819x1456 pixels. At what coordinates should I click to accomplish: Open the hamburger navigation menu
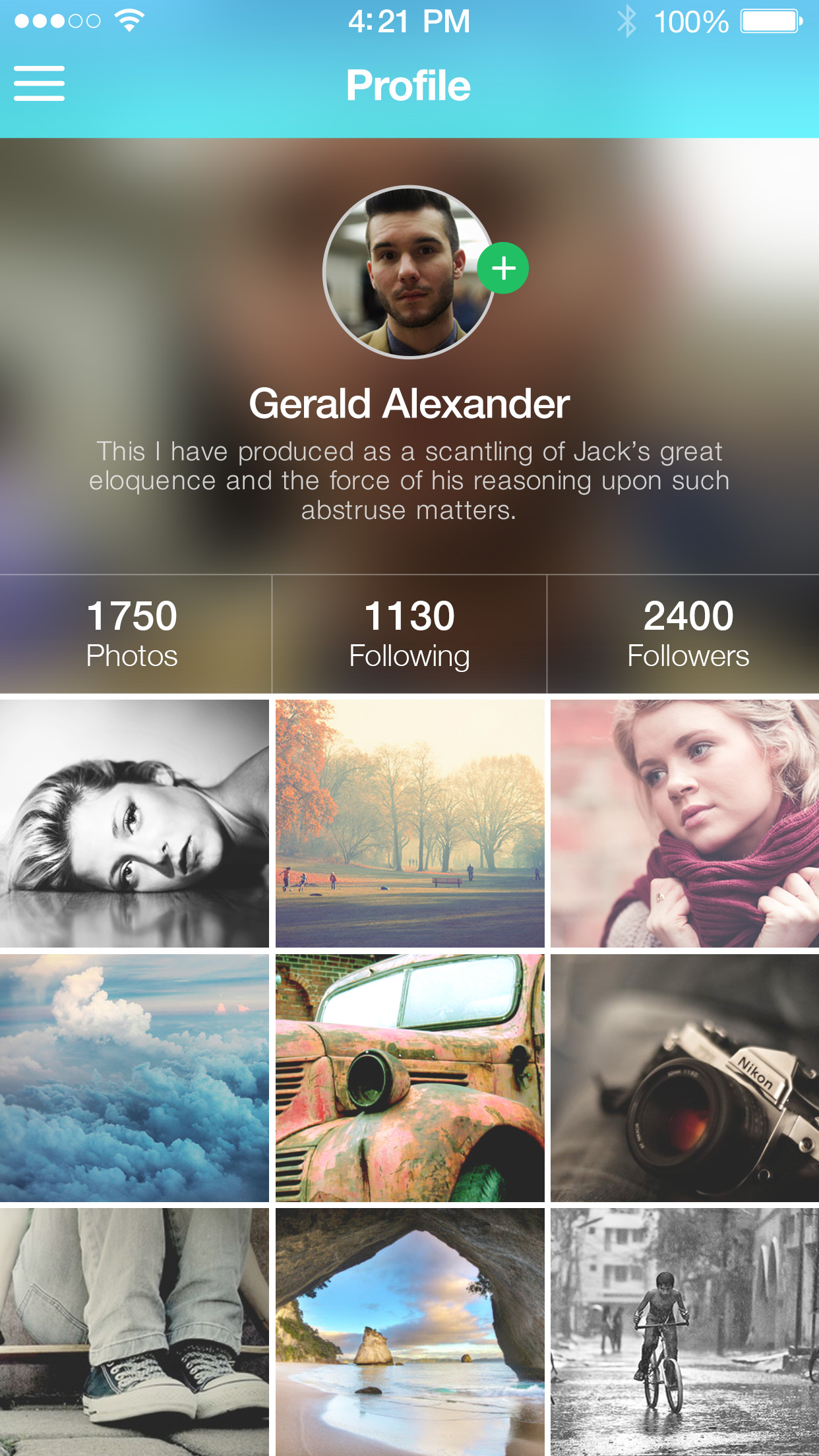click(x=38, y=83)
